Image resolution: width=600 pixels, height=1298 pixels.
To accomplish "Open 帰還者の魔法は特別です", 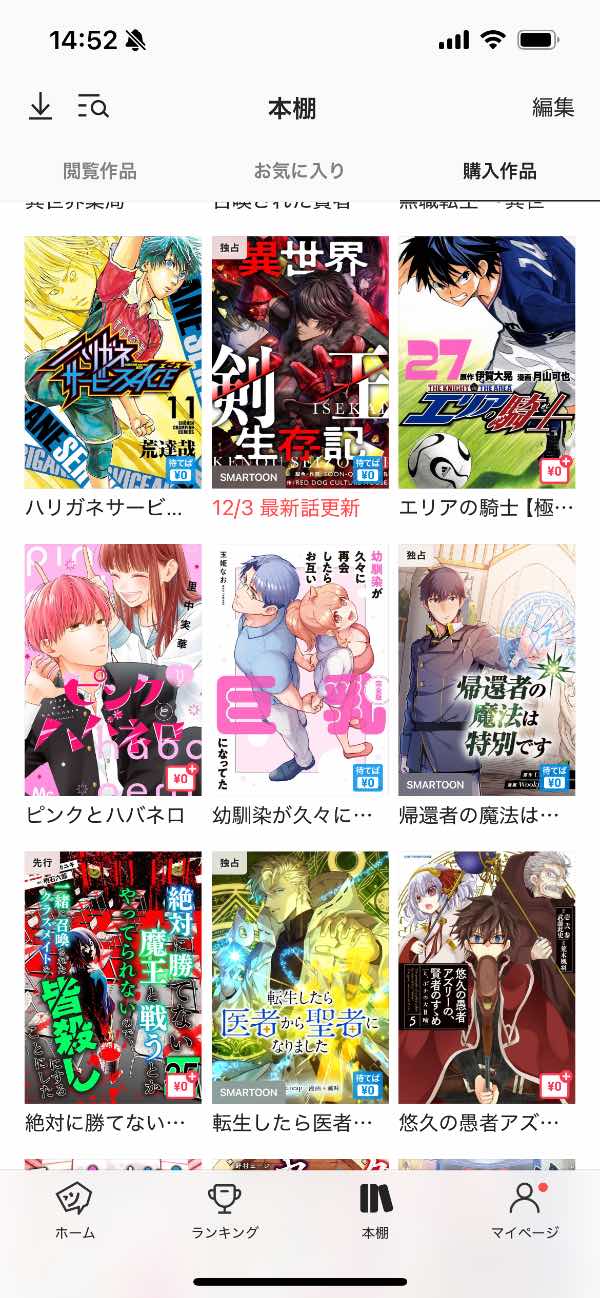I will click(487, 670).
